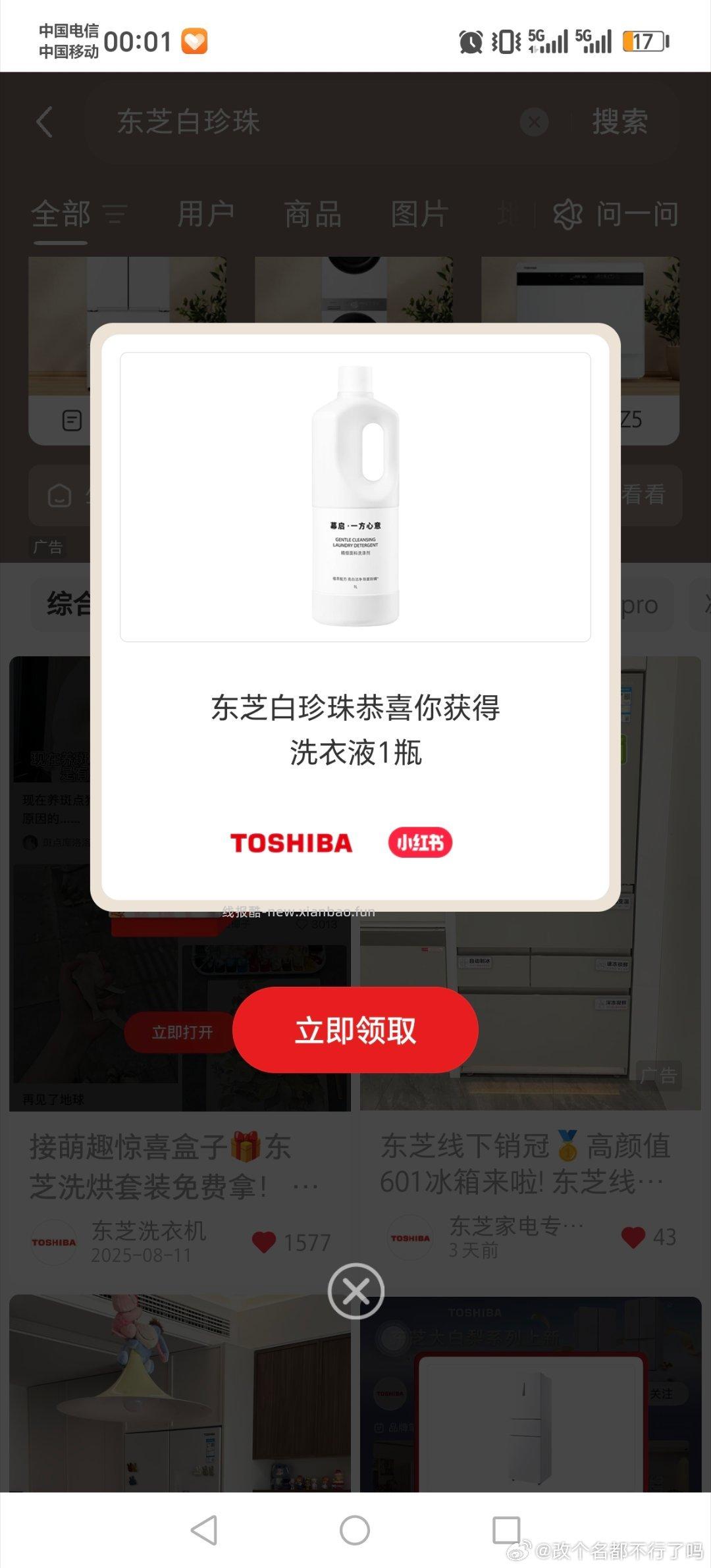Switch to the 用户 tab
Screen dimensions: 711x1568
(x=206, y=214)
